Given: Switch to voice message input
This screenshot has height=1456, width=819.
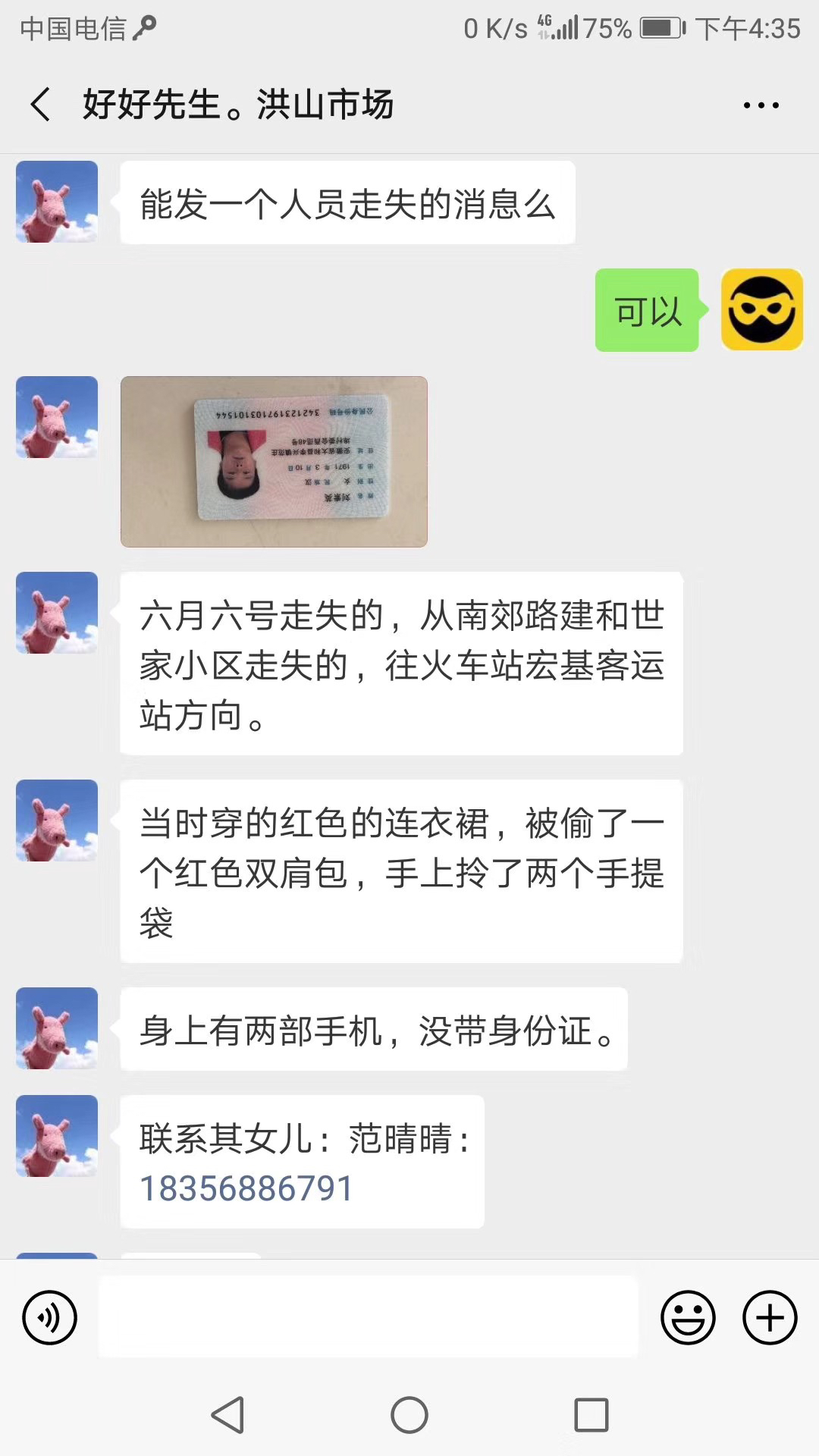Looking at the screenshot, I should [x=50, y=1317].
